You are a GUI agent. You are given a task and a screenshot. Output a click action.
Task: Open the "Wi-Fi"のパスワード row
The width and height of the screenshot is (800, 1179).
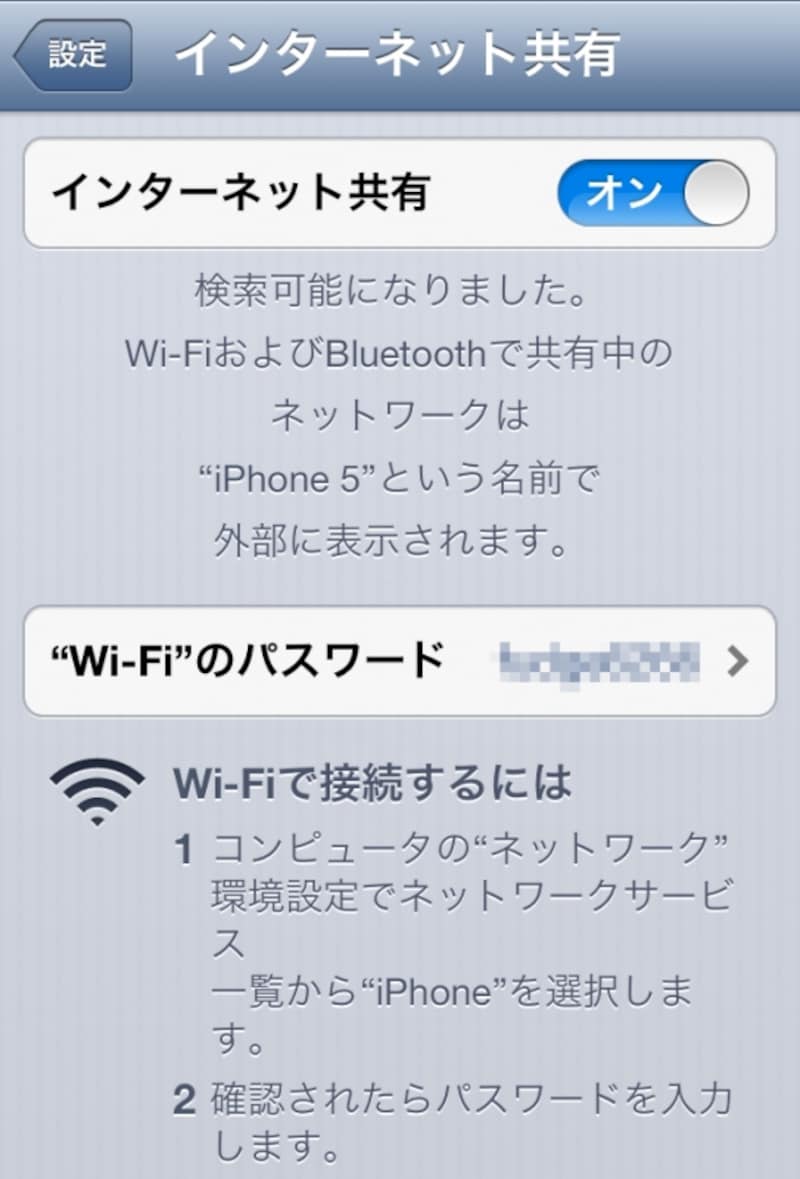pyautogui.click(x=400, y=660)
